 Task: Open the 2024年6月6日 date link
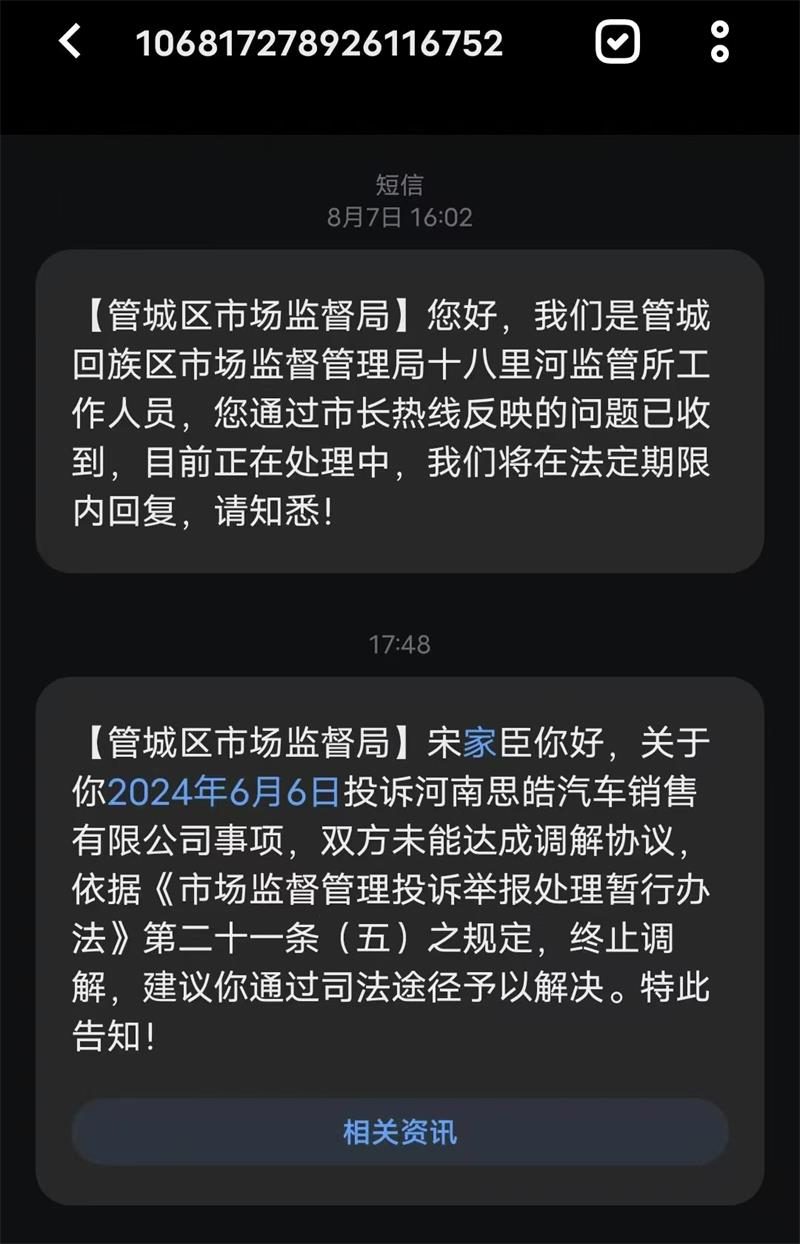(223, 792)
